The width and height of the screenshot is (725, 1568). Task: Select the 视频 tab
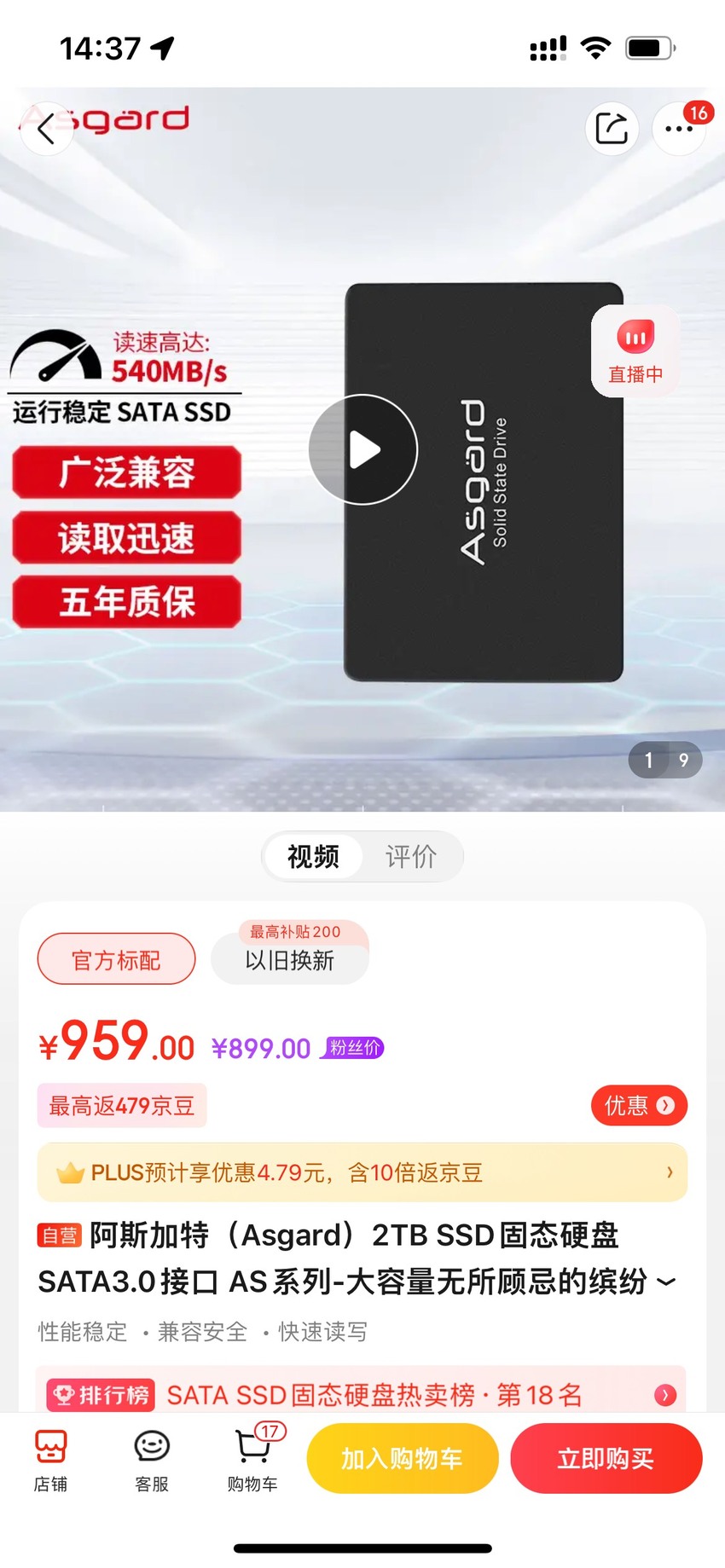point(313,856)
